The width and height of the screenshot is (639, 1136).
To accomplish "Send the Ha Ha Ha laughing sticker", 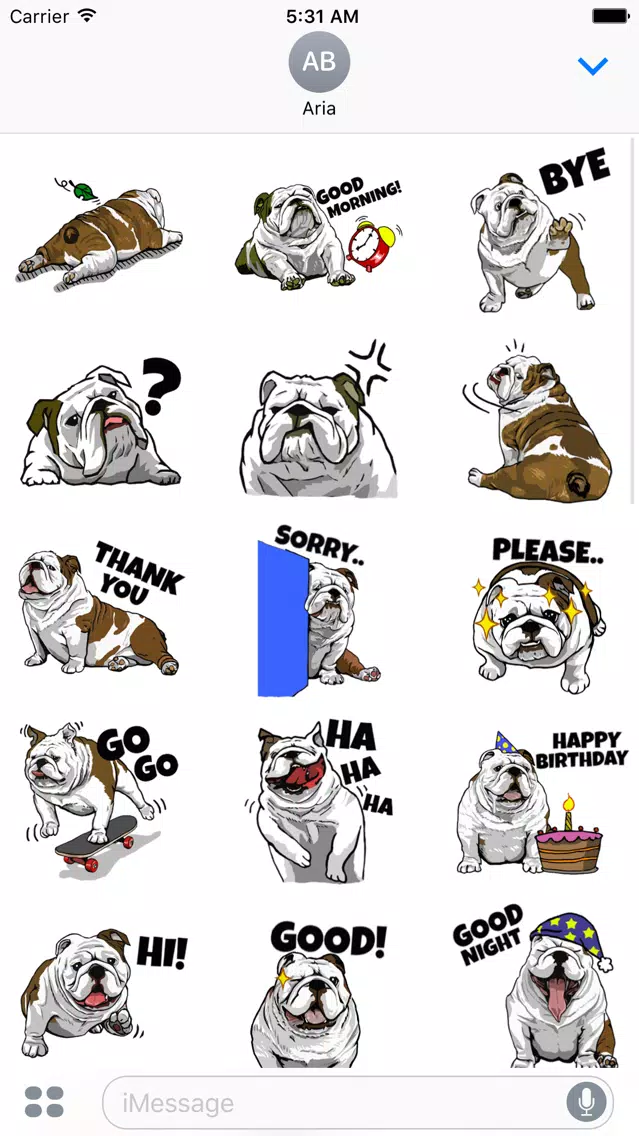I will tap(319, 801).
